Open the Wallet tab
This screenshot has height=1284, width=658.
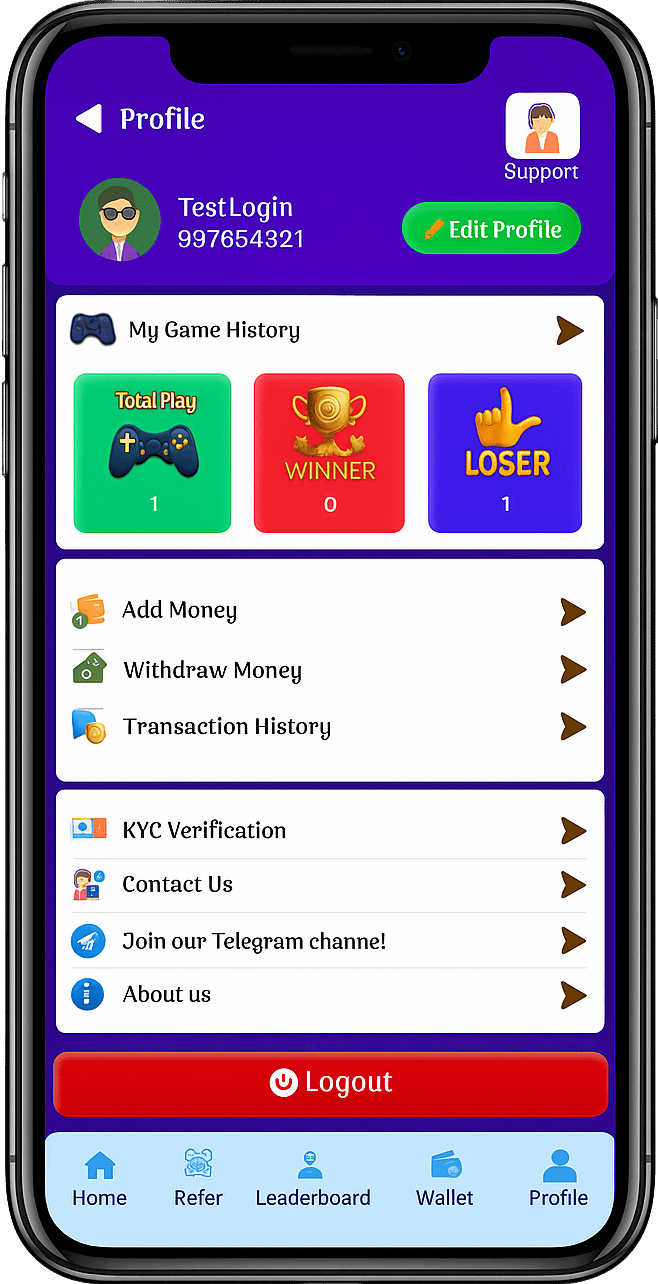tap(445, 1180)
